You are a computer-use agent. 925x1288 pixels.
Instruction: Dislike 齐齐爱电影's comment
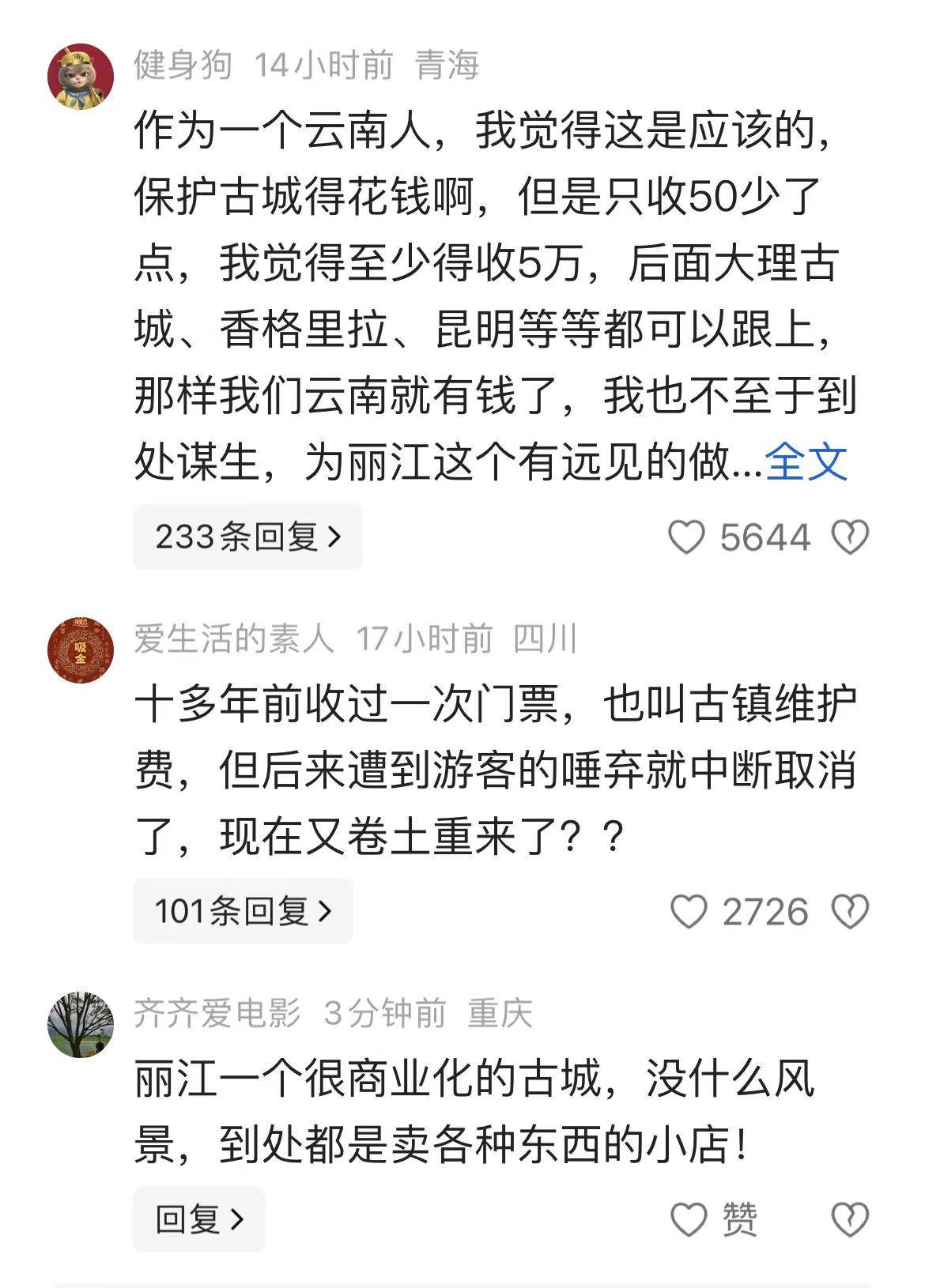[x=850, y=1219]
